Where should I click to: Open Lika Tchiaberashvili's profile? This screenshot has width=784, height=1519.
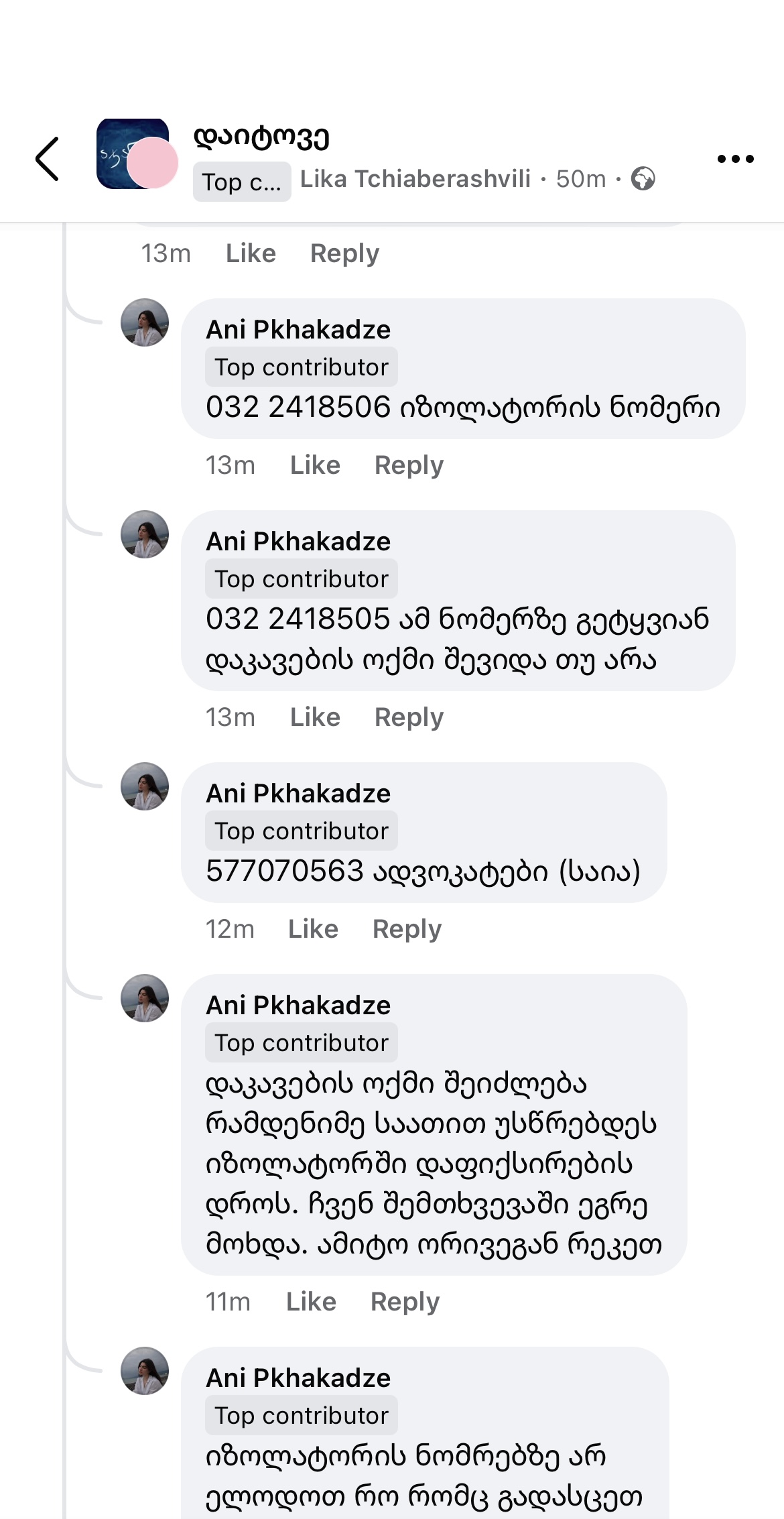click(x=415, y=179)
